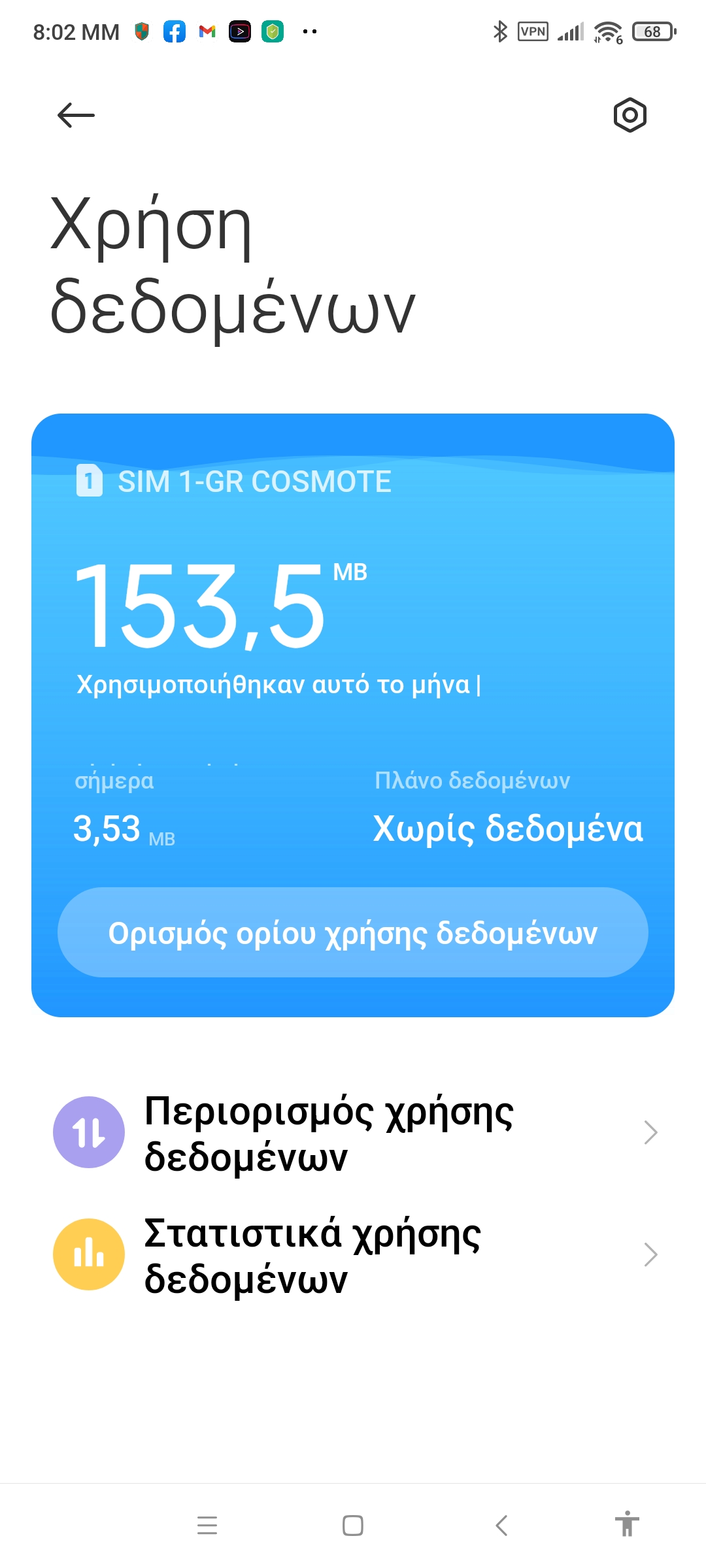The width and height of the screenshot is (706, 1568).
Task: Open recent apps from navigation bar
Action: [x=207, y=1526]
